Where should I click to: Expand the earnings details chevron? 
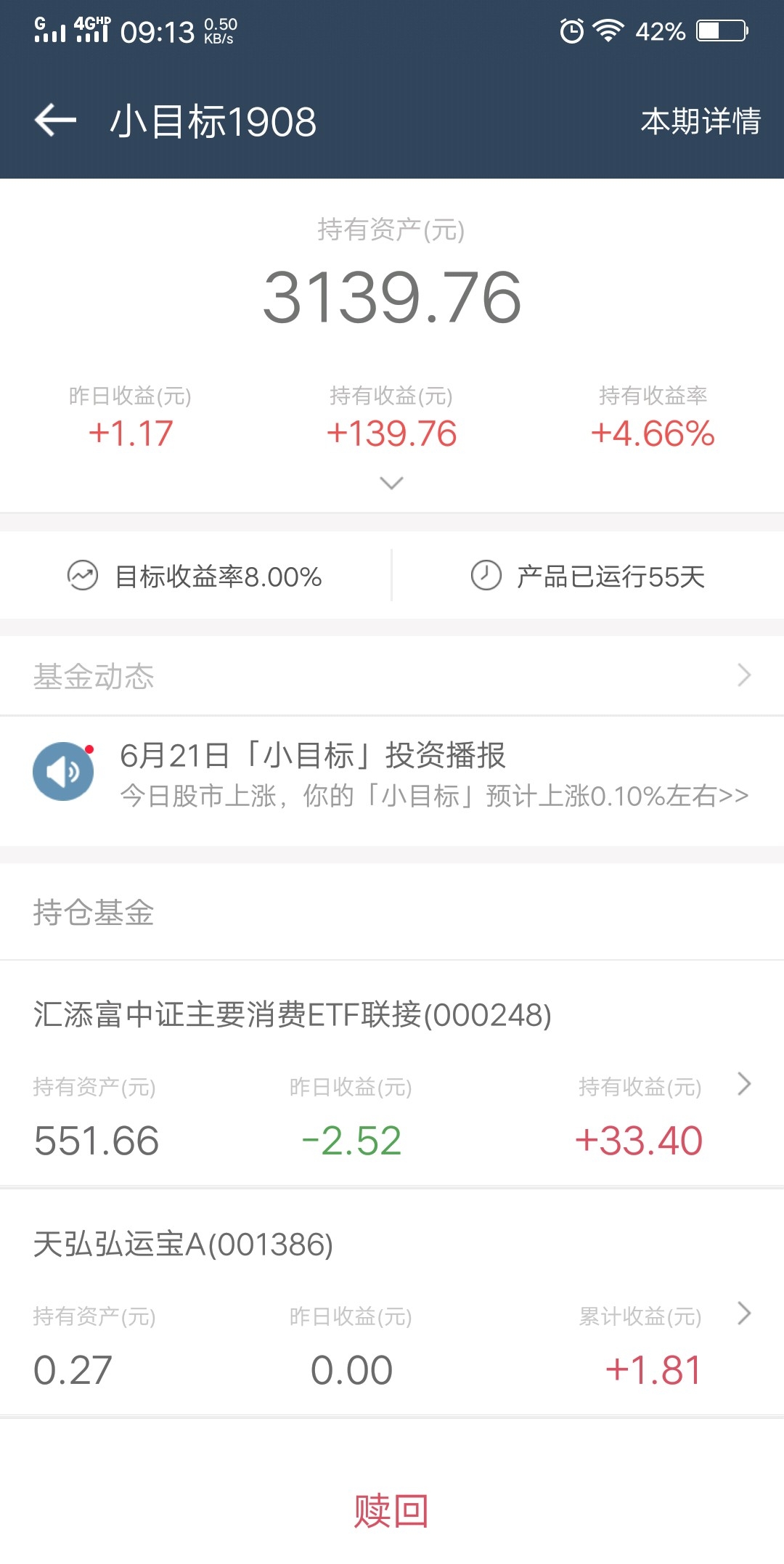391,483
